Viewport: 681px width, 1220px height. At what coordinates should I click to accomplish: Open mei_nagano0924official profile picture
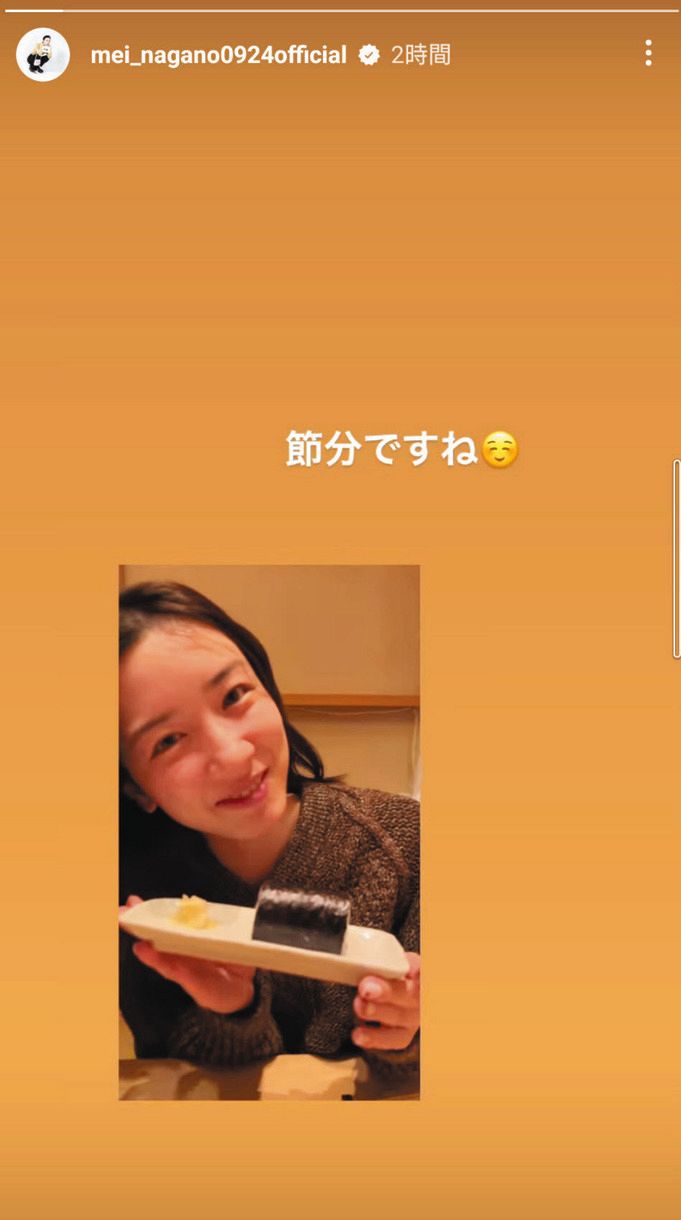[x=43, y=55]
